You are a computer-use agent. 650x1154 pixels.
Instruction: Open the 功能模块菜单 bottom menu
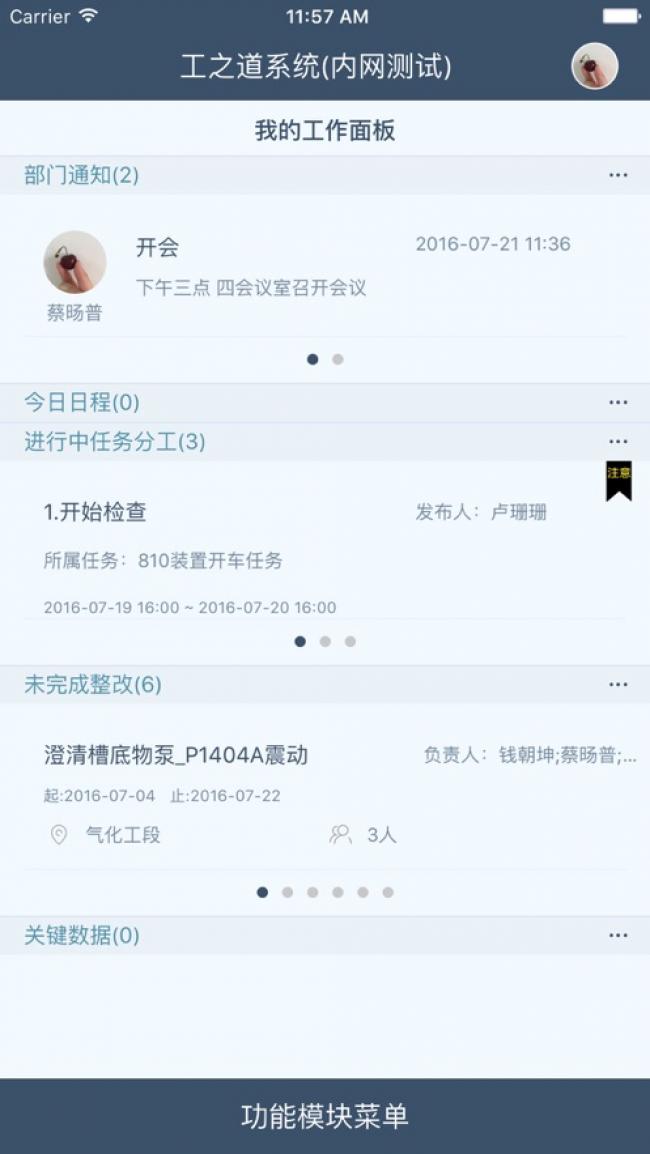pyautogui.click(x=325, y=1116)
